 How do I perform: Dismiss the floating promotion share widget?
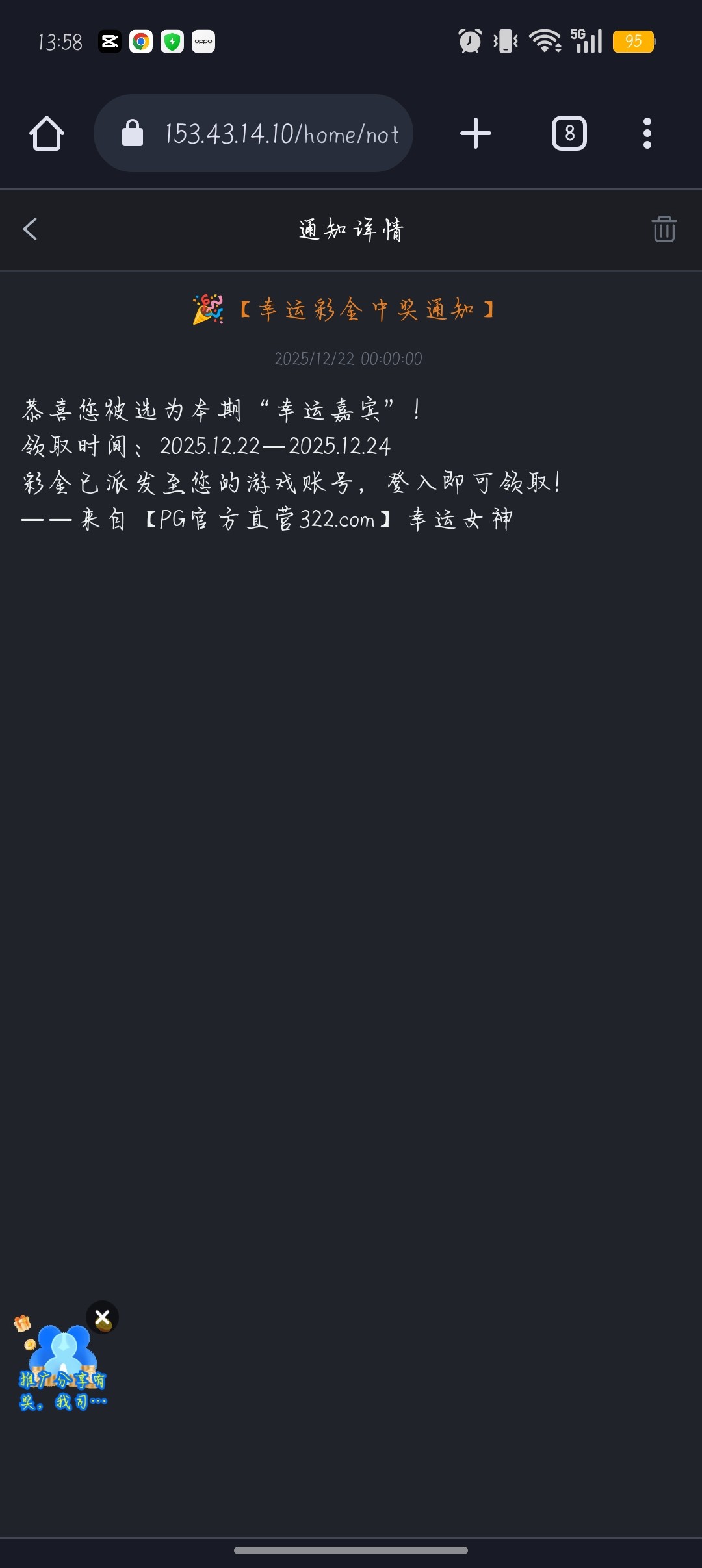point(103,1317)
